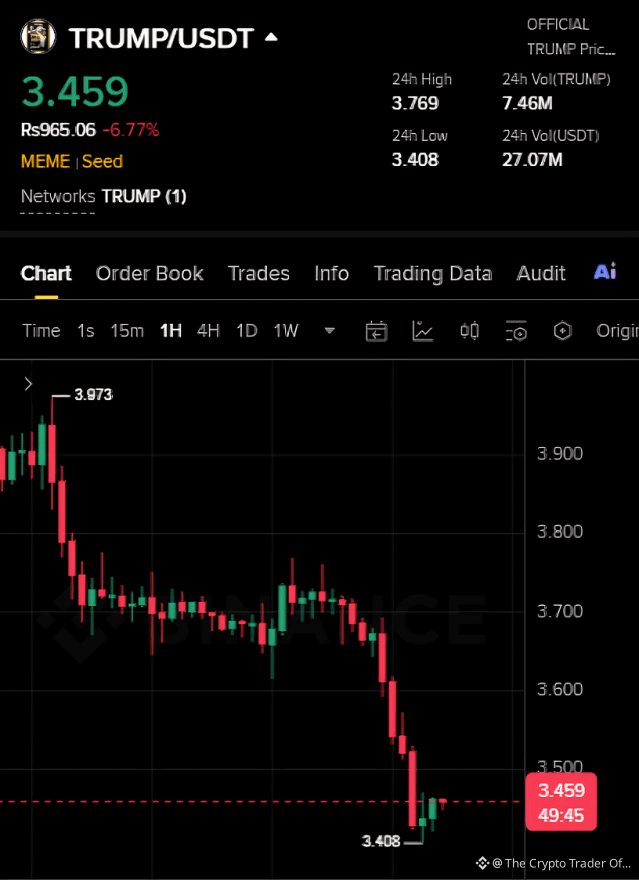Screen dimensions: 639x880
Task: Select the 1H interval
Action: pos(171,331)
